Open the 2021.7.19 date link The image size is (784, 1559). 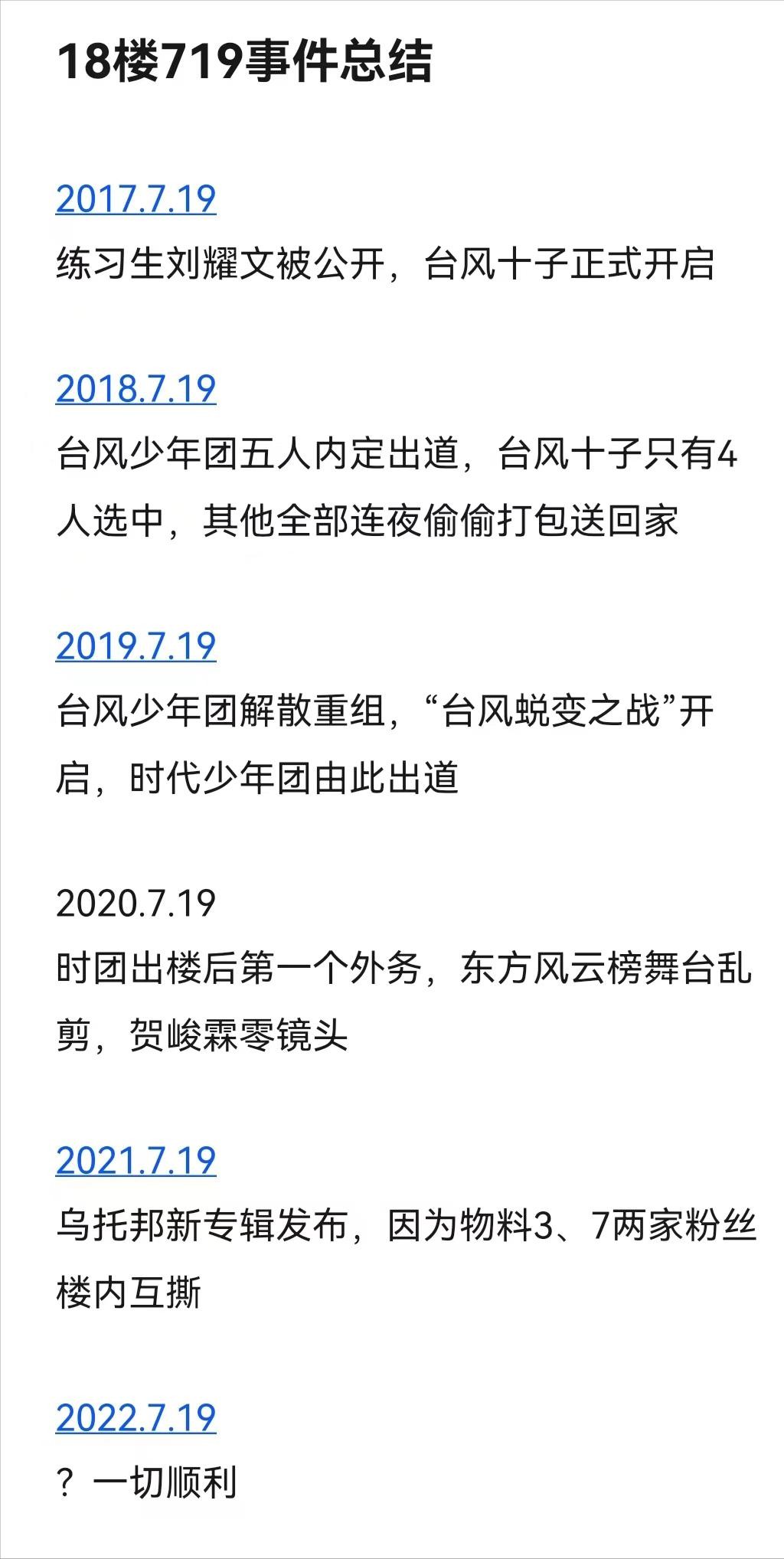(x=136, y=1161)
